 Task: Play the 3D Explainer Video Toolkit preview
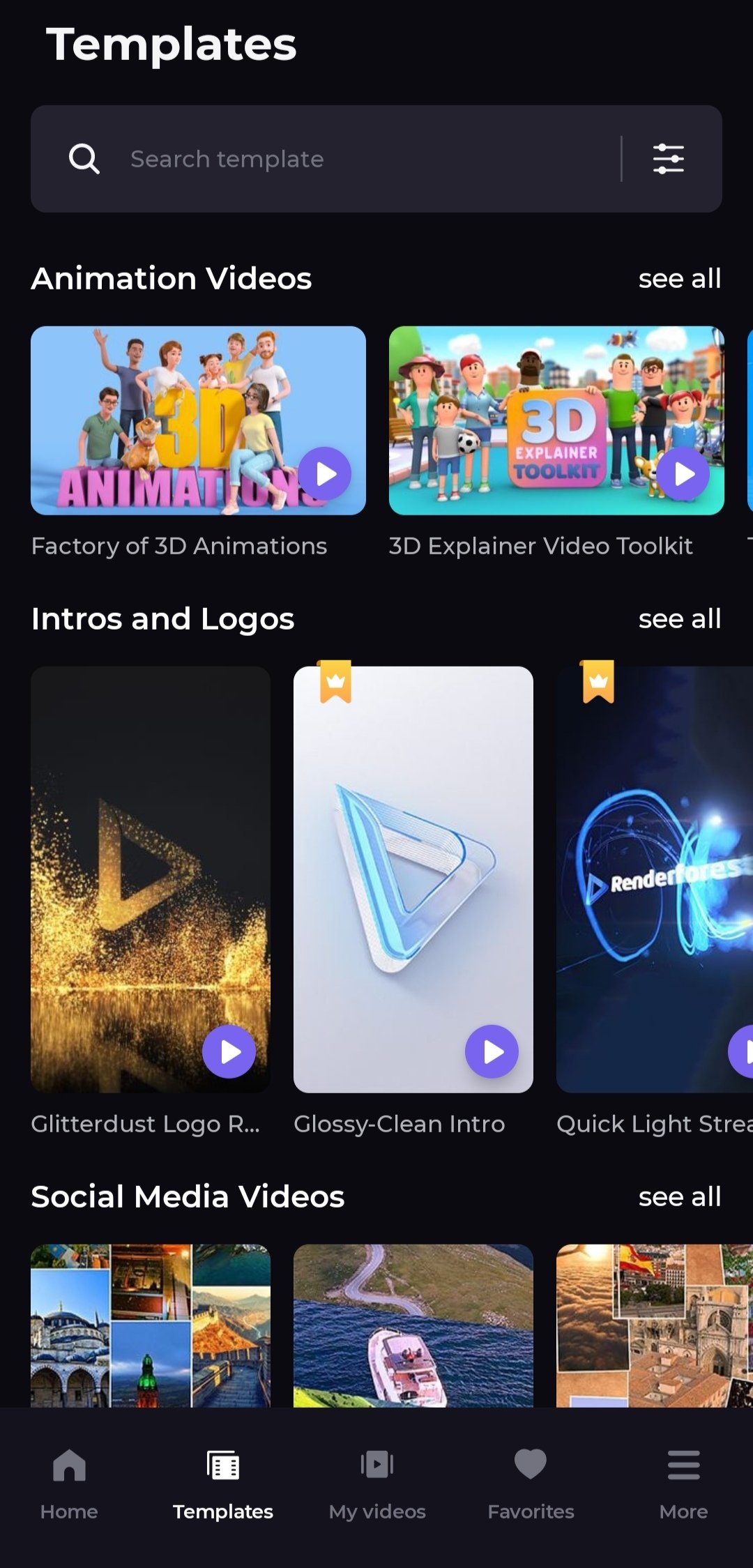(x=683, y=474)
